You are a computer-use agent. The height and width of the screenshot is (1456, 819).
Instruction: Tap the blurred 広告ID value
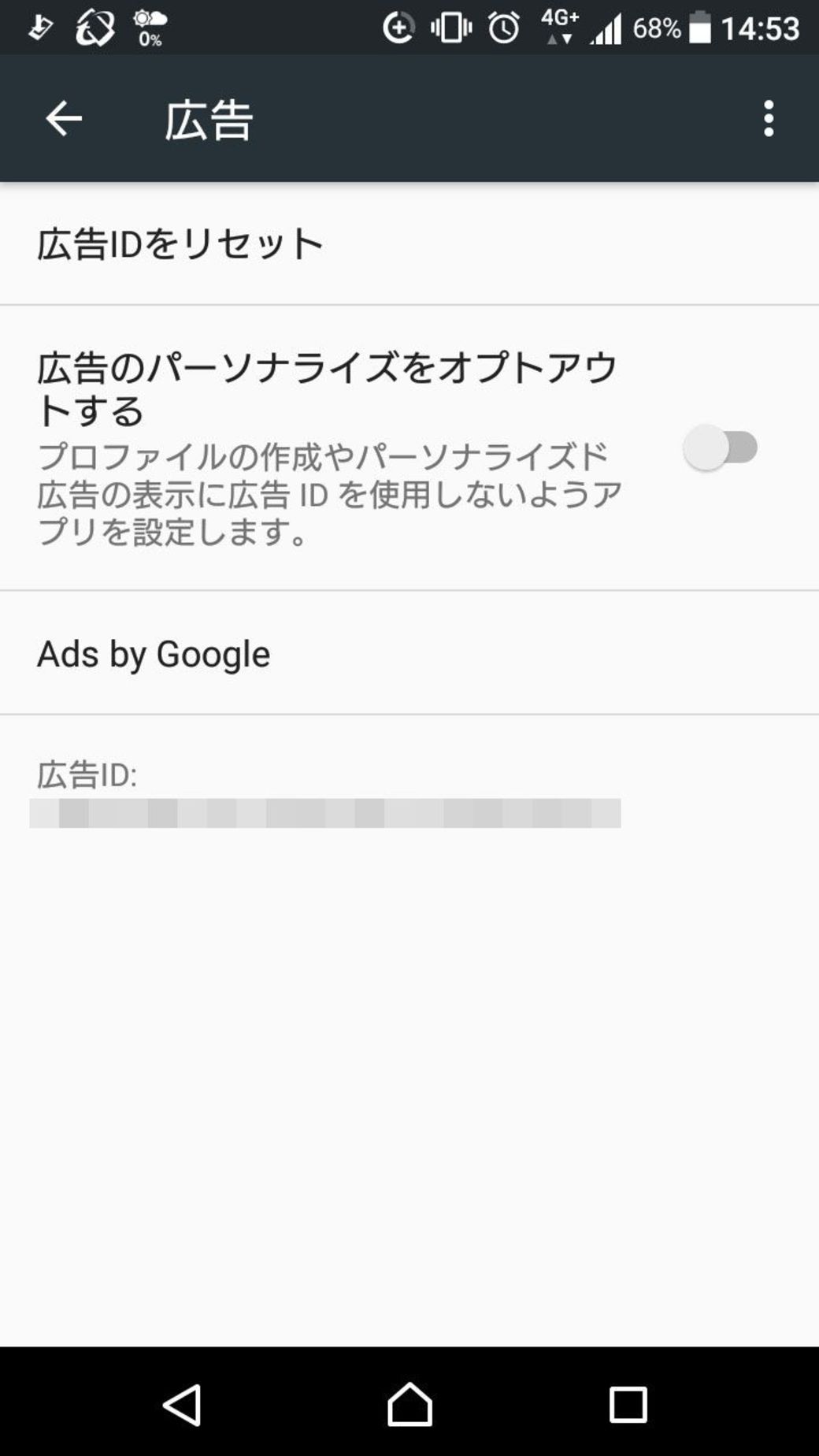pyautogui.click(x=327, y=814)
